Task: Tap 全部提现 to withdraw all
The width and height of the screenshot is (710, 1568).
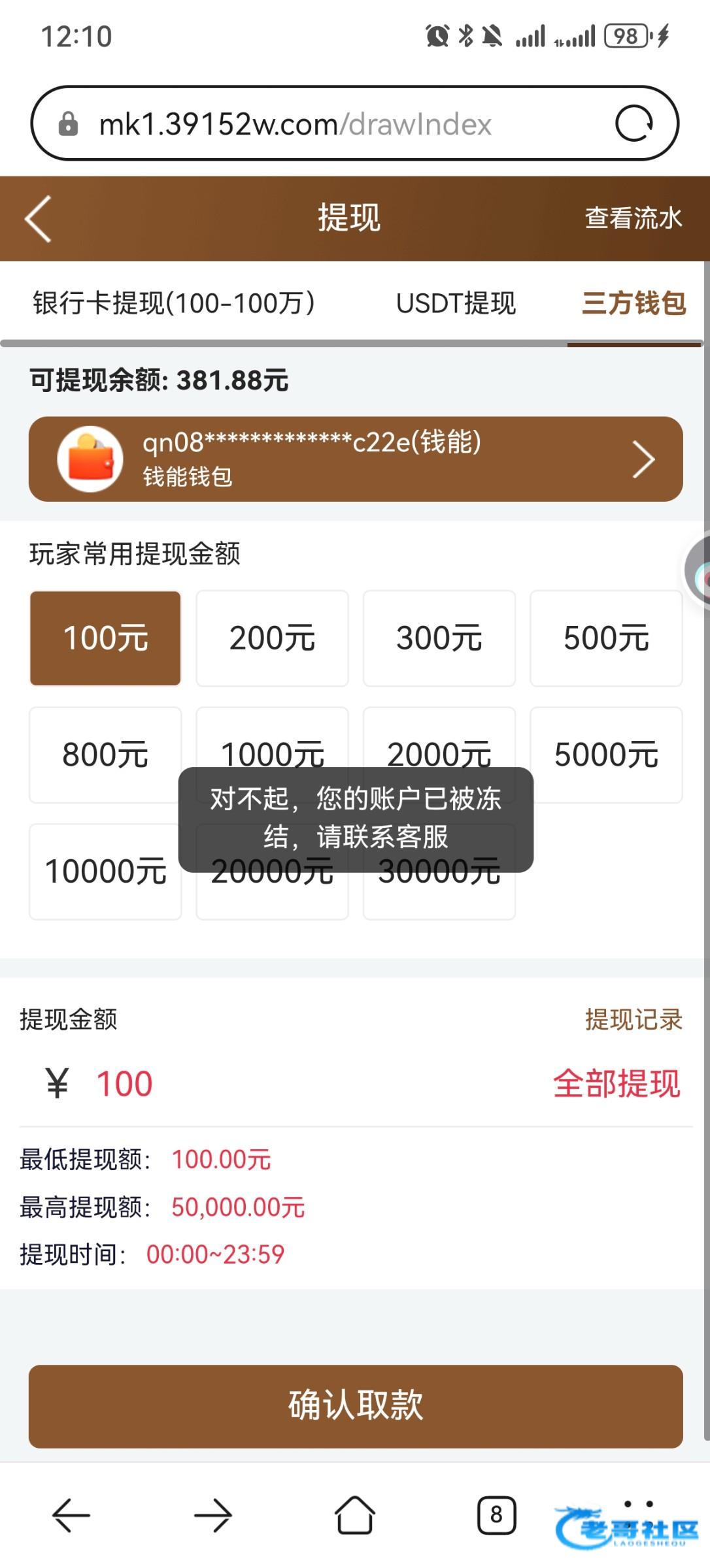Action: [617, 1084]
